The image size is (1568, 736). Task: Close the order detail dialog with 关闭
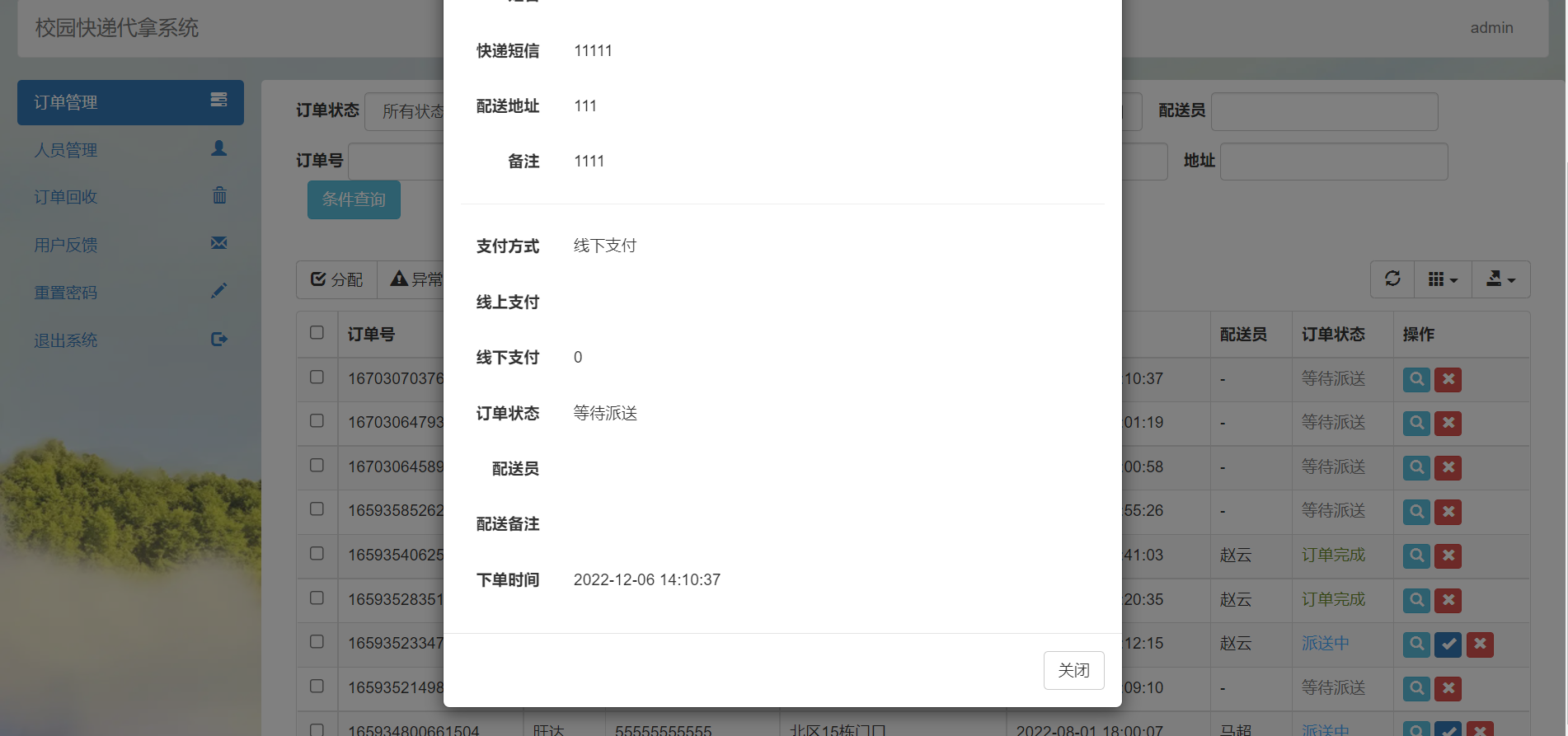point(1073,670)
